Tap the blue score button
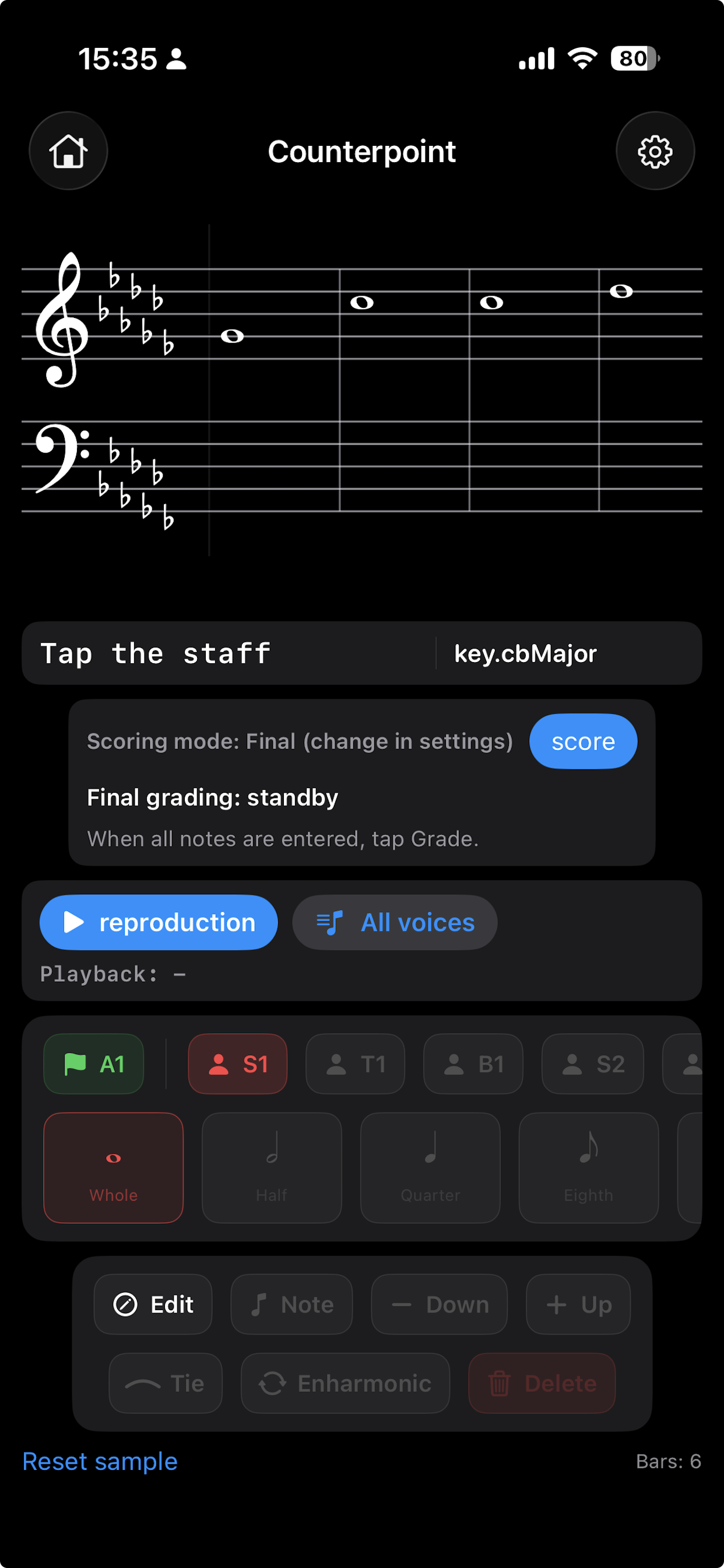The height and width of the screenshot is (1568, 724). (583, 741)
